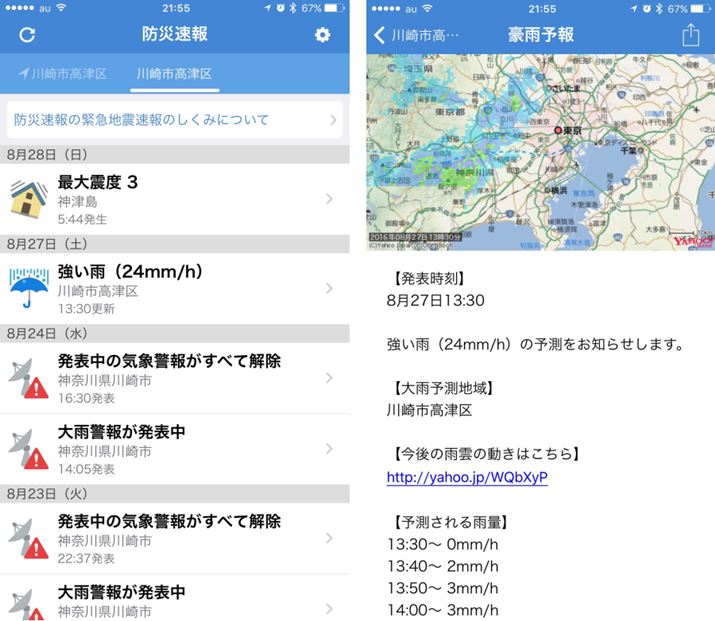
Task: Open the 強い雨（24mm/h） alert row
Action: coord(175,289)
